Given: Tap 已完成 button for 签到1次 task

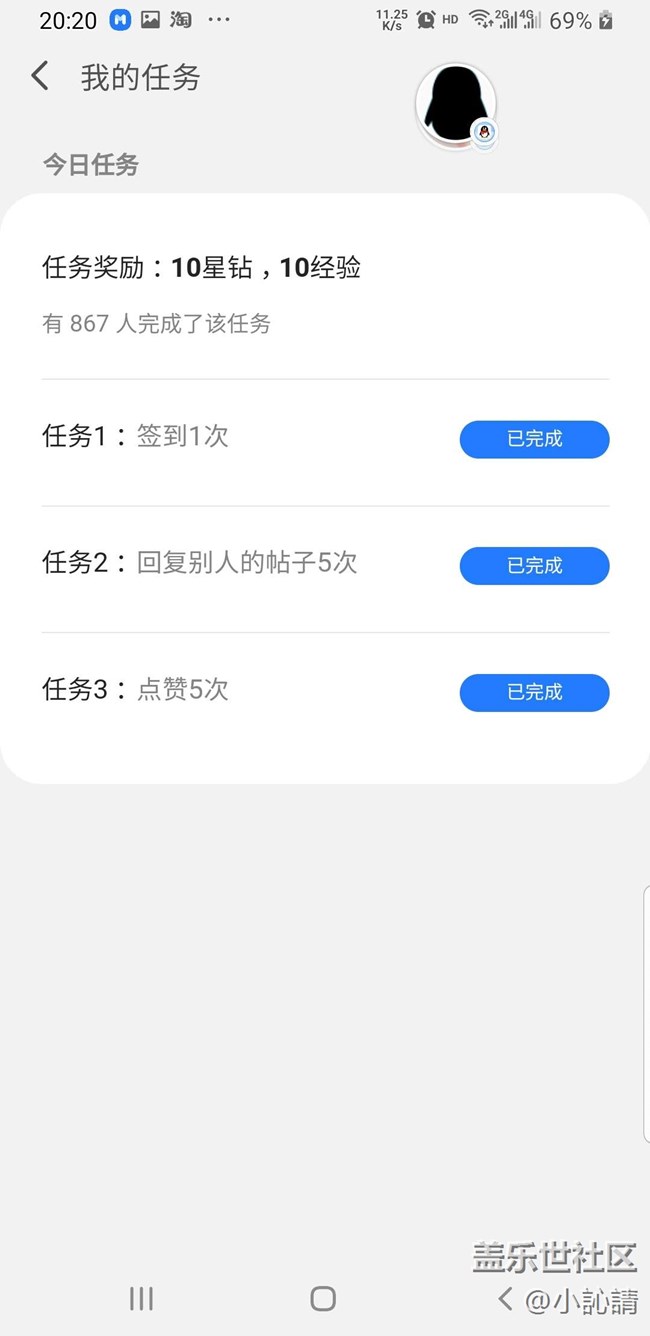Looking at the screenshot, I should click(534, 439).
